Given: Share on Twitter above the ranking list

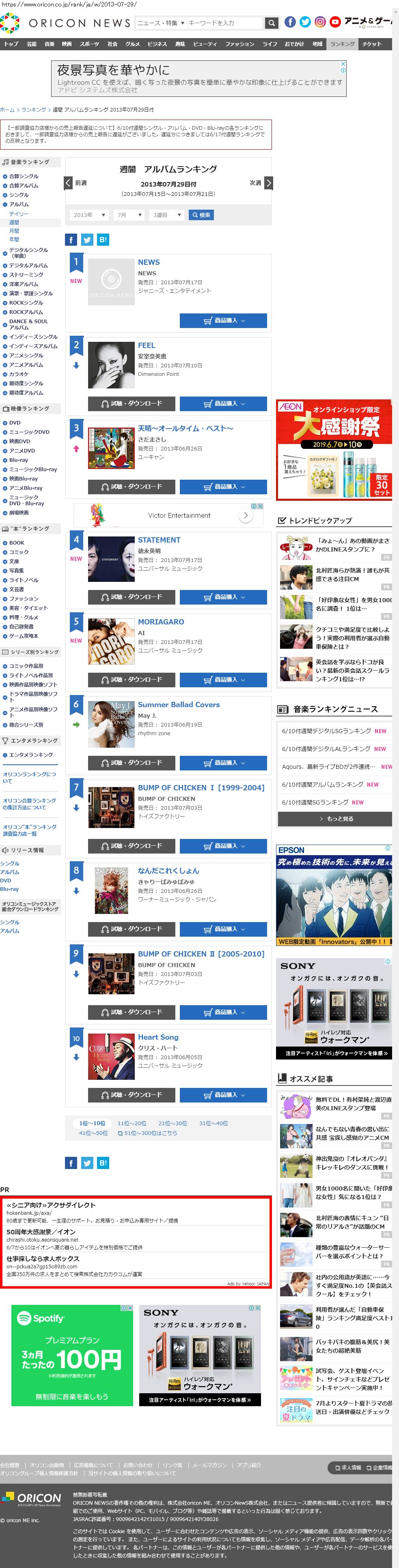Looking at the screenshot, I should tap(87, 240).
